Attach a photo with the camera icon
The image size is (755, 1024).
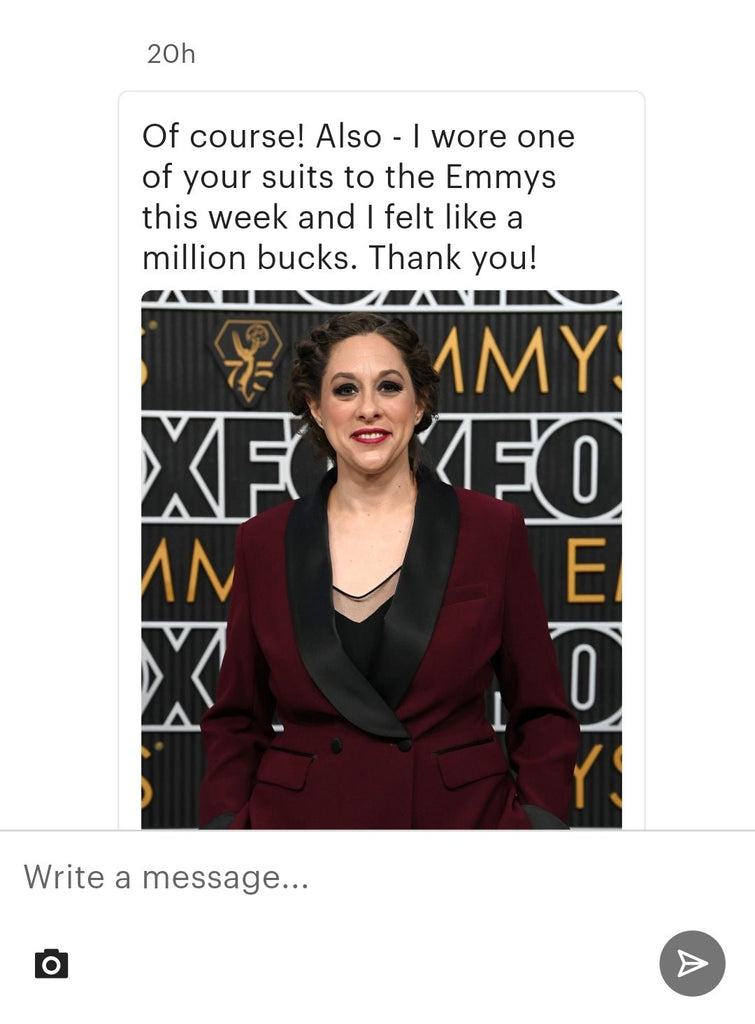(52, 963)
